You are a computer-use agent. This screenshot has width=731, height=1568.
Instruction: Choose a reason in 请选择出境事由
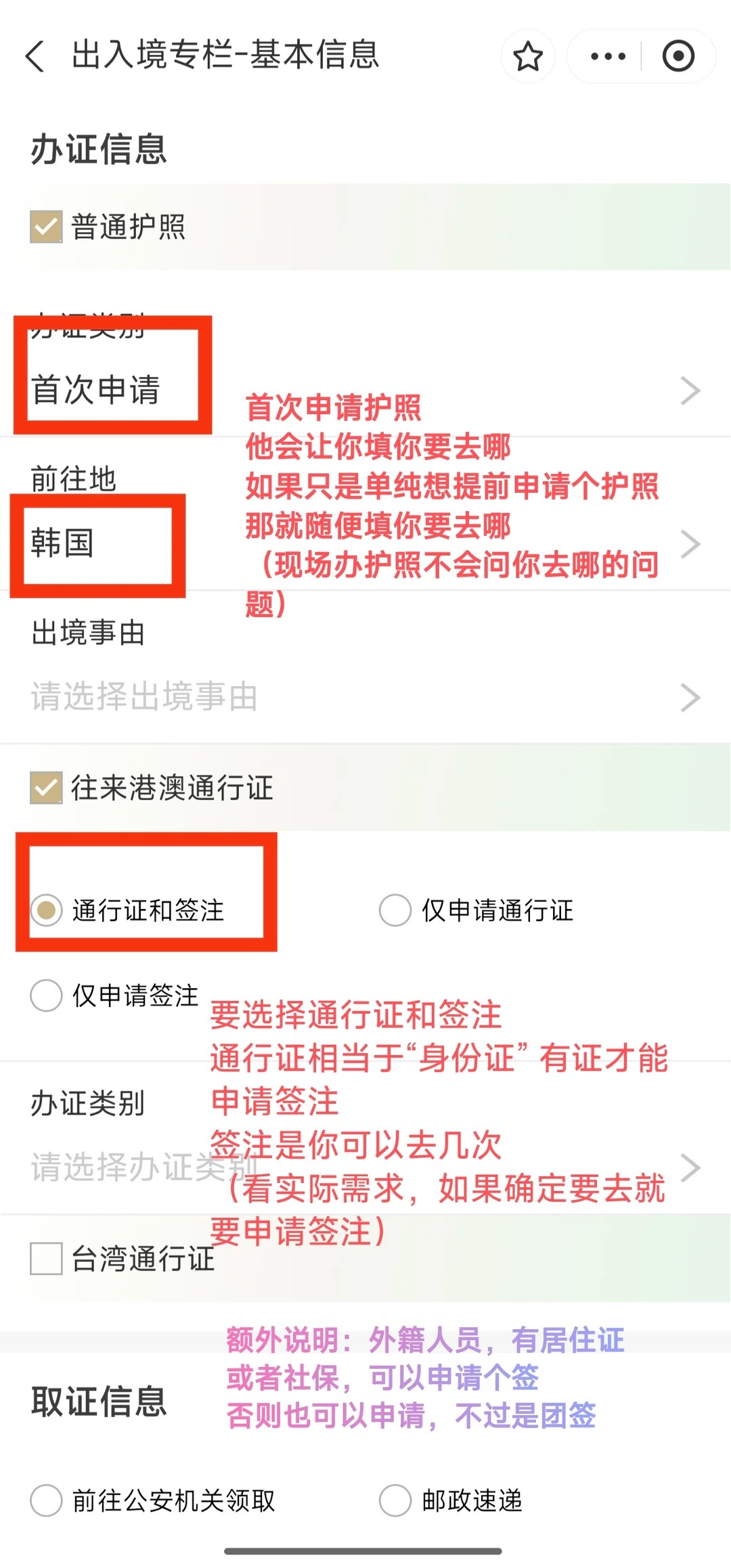click(365, 696)
